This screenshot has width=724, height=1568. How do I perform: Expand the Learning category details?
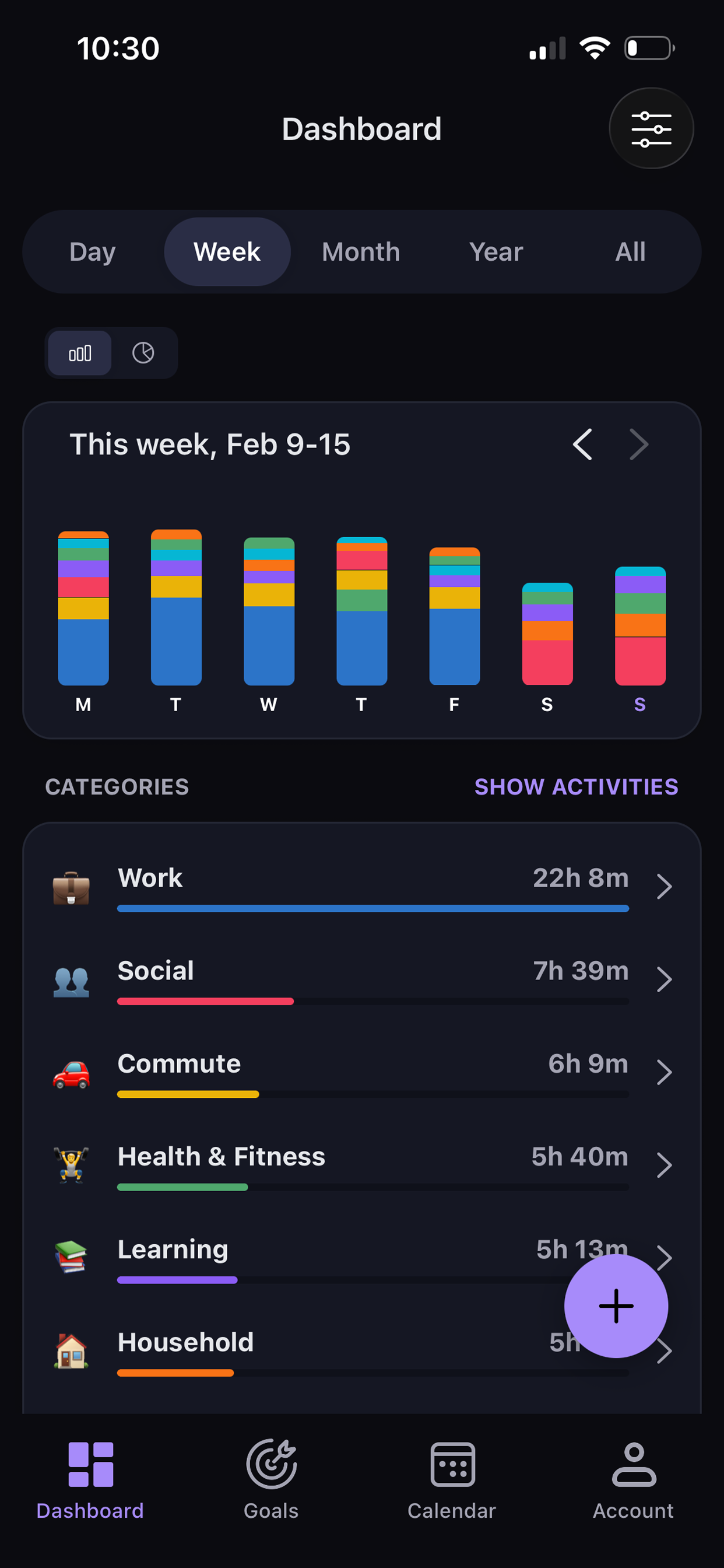click(x=665, y=1258)
